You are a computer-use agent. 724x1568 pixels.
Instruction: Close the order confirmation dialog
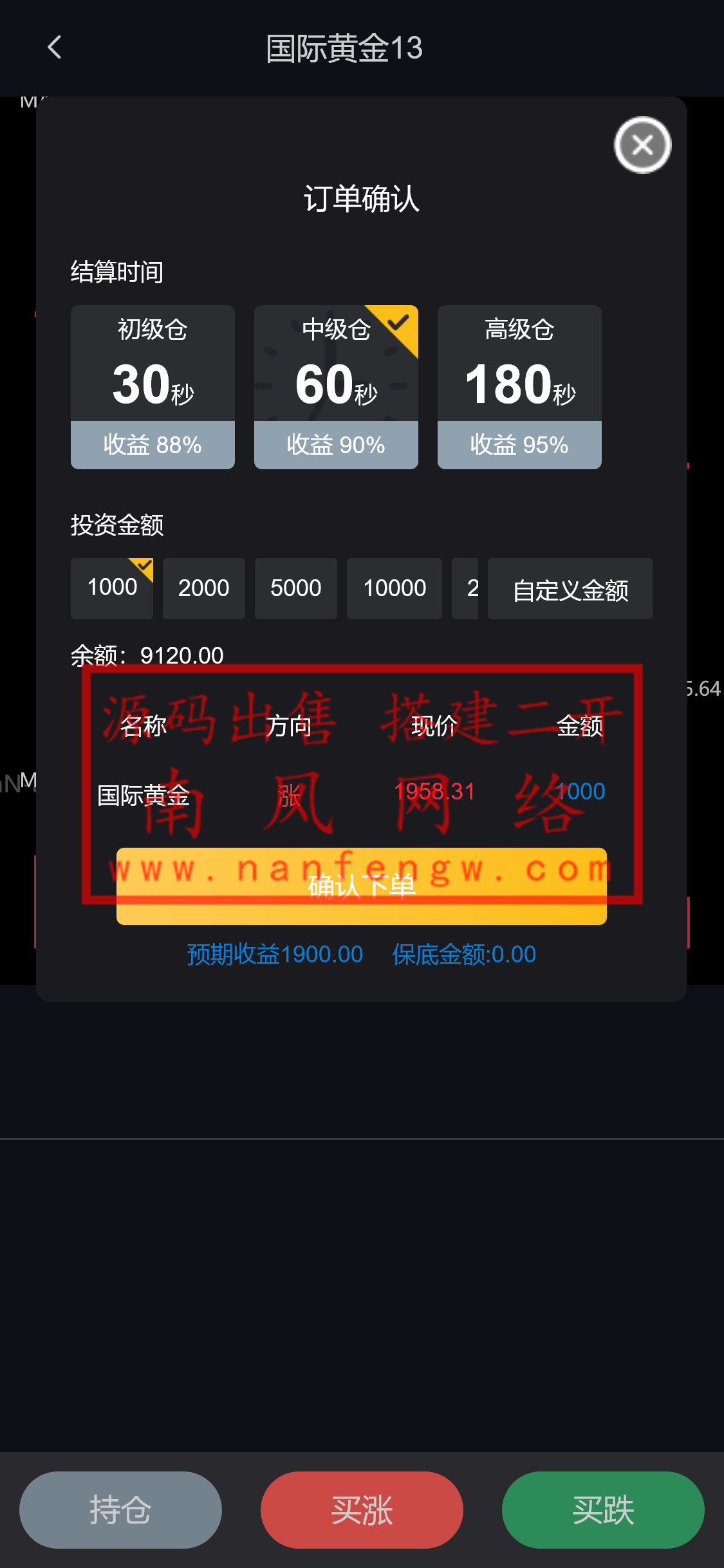pos(642,145)
